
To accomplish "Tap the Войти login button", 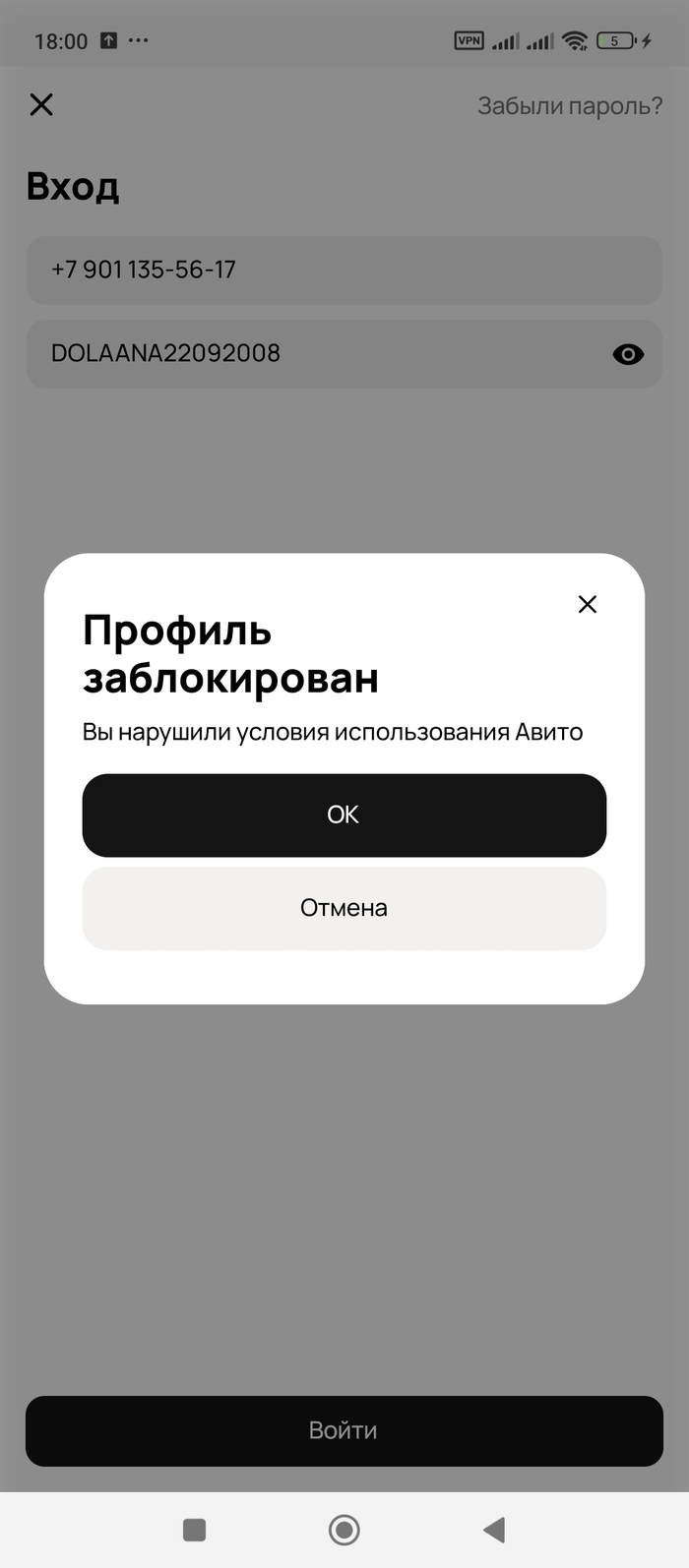I will pyautogui.click(x=344, y=1430).
